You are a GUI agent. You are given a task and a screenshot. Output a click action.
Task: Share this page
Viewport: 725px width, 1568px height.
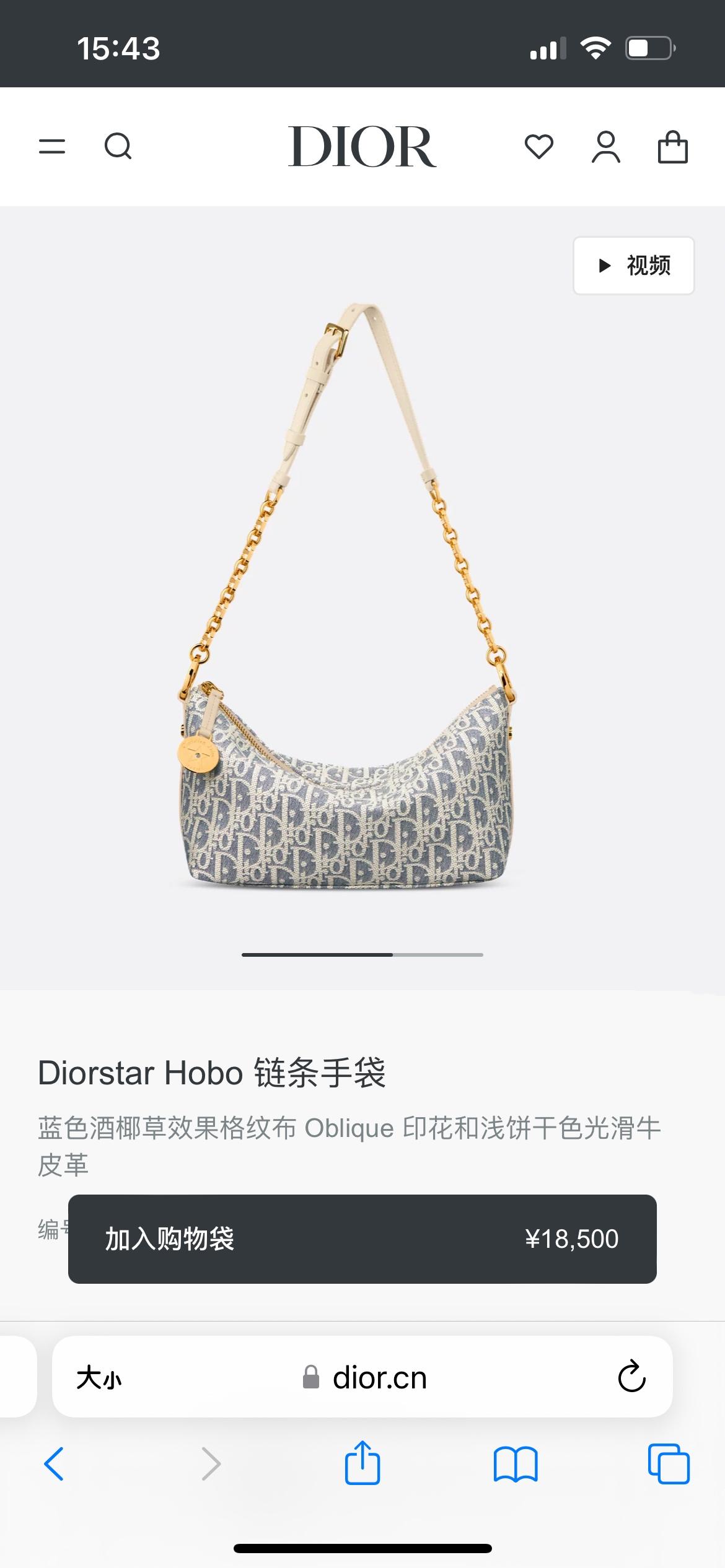click(362, 1463)
